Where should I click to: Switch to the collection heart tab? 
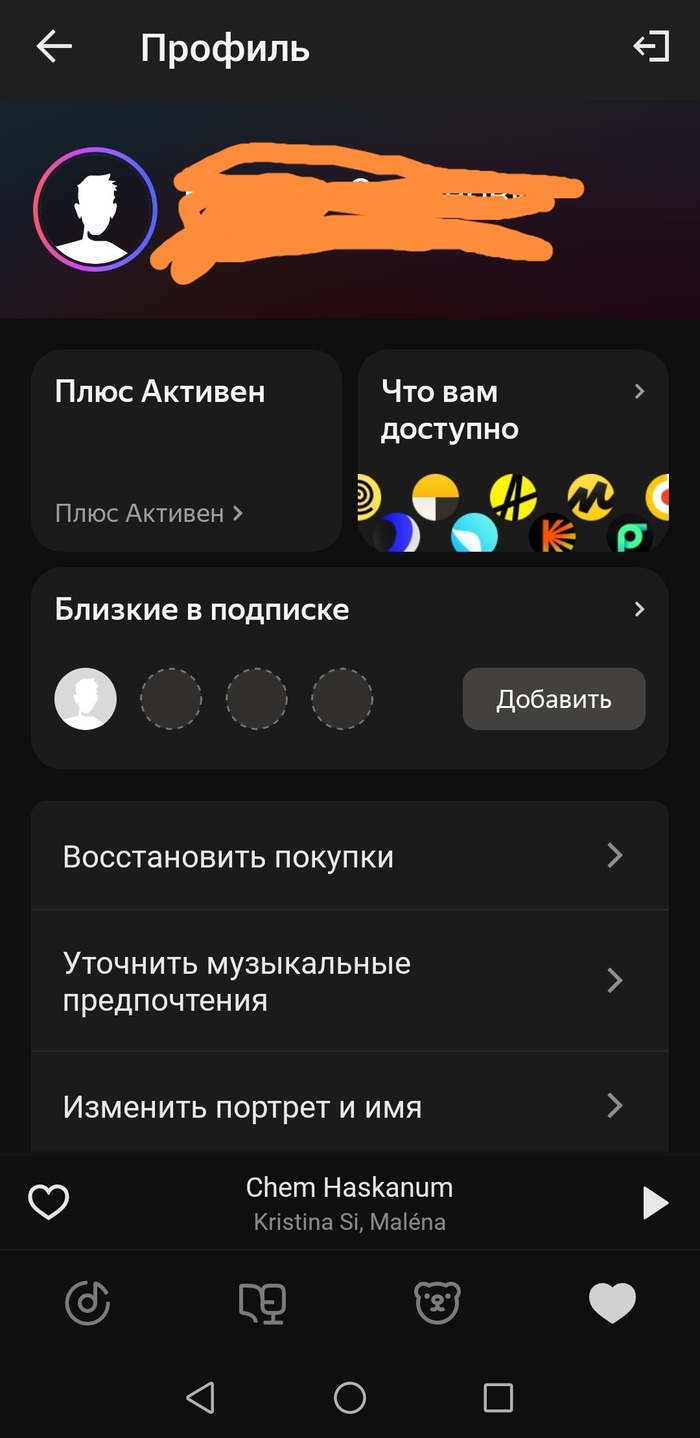pos(612,1302)
